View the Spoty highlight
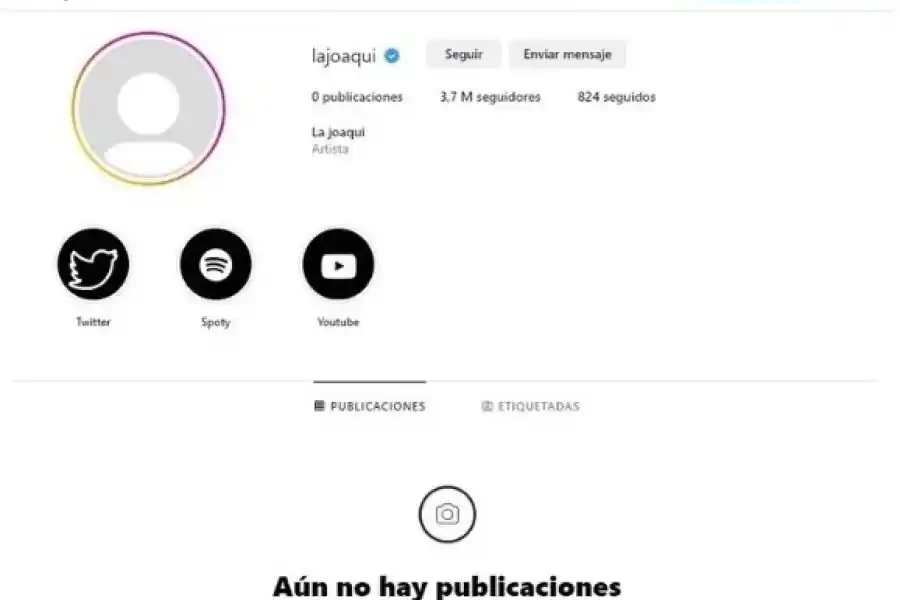 tap(215, 265)
